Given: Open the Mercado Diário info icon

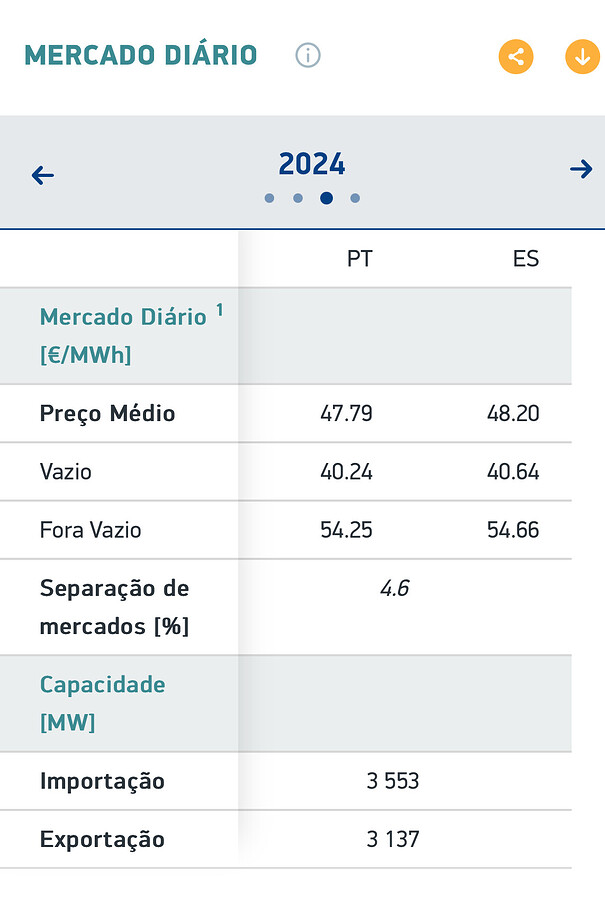Looking at the screenshot, I should (x=308, y=56).
